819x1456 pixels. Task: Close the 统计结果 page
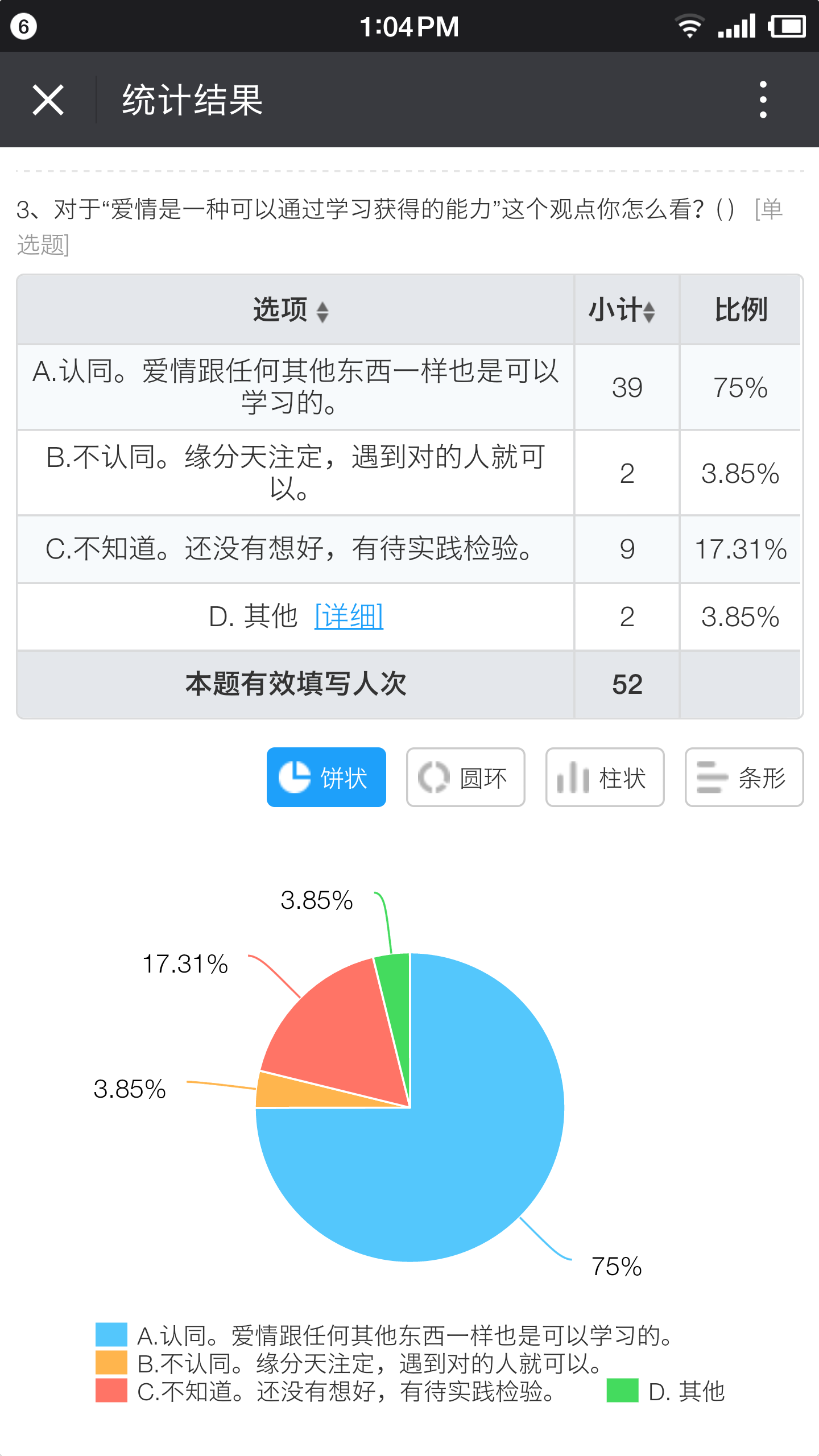48,100
